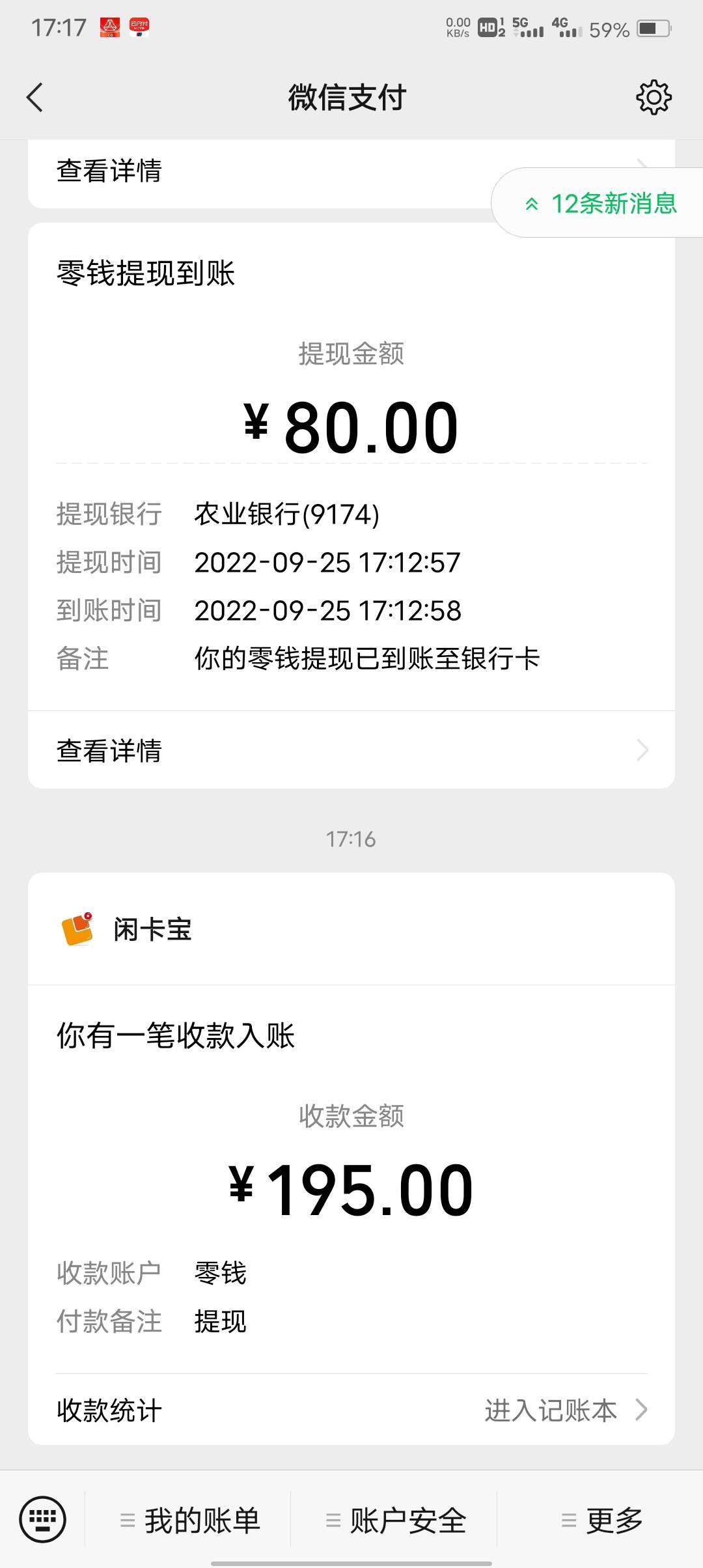View details of ¥80.00 withdrawal
The image size is (703, 1568).
click(x=351, y=750)
